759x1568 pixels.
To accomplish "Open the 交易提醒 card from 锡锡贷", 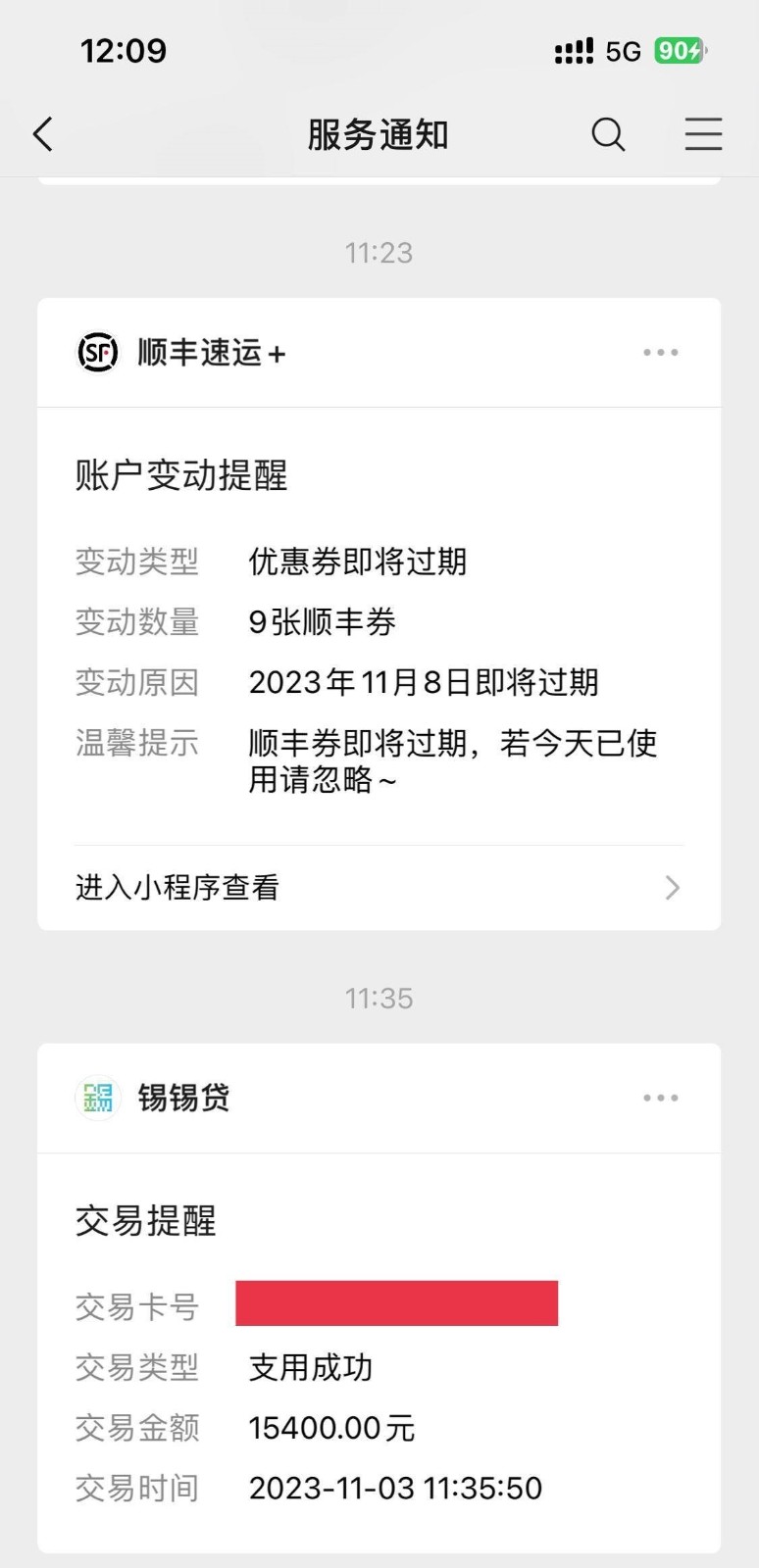I will (379, 1352).
